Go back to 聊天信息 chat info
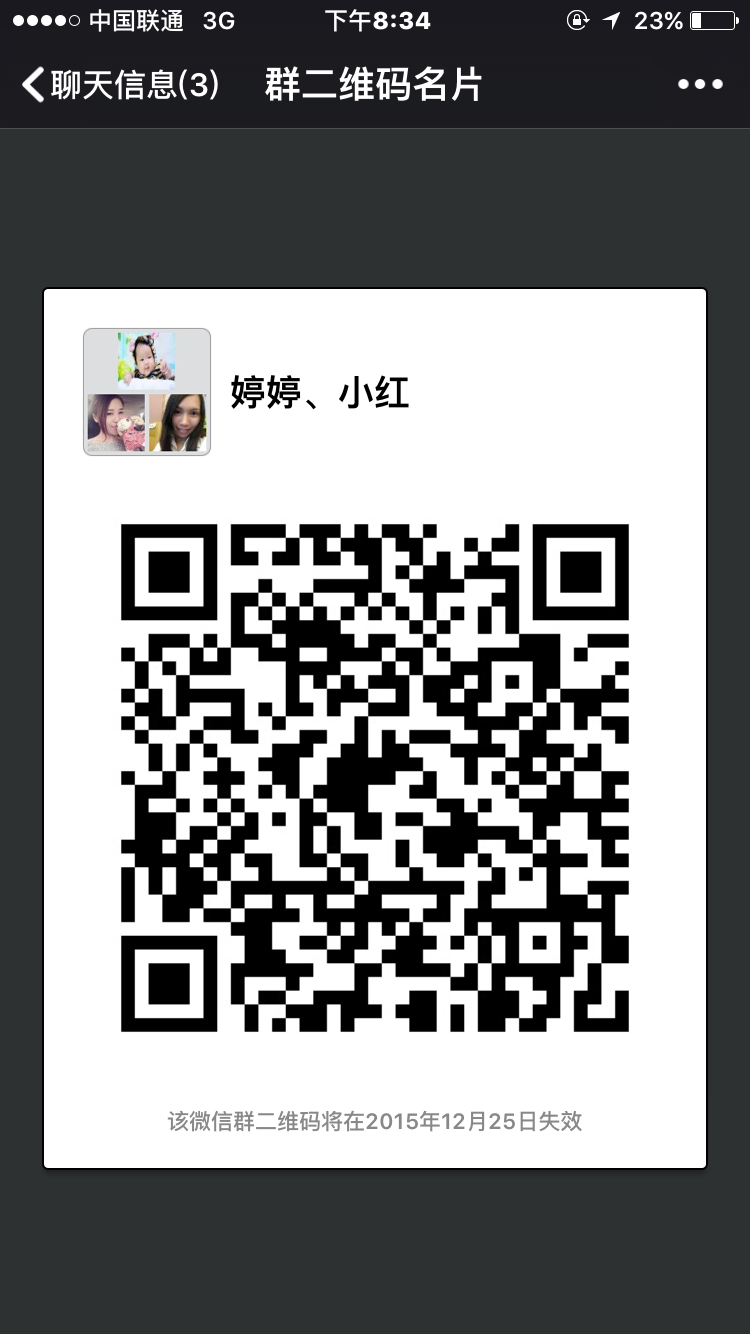 [x=118, y=85]
